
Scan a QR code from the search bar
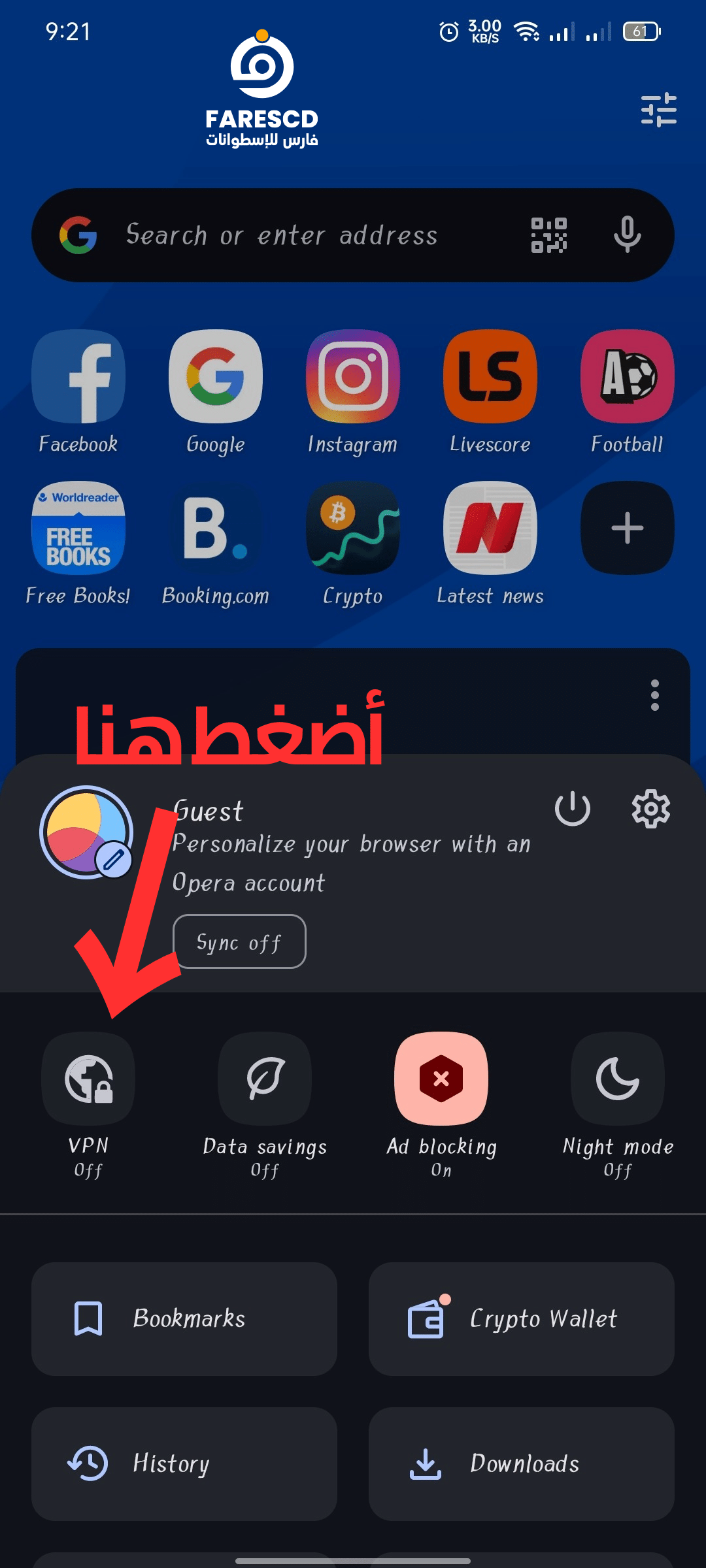click(x=549, y=235)
